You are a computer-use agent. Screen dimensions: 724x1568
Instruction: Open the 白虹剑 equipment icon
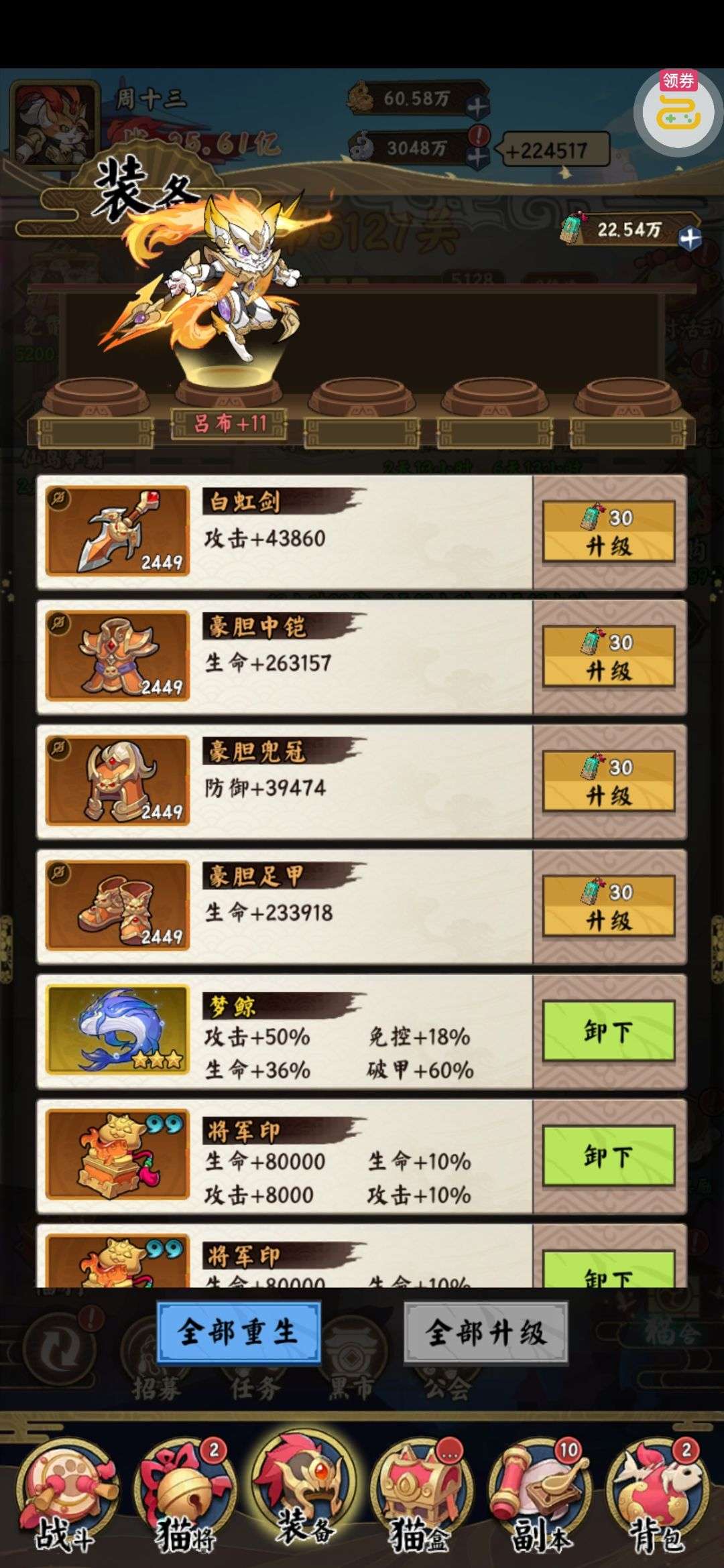117,532
